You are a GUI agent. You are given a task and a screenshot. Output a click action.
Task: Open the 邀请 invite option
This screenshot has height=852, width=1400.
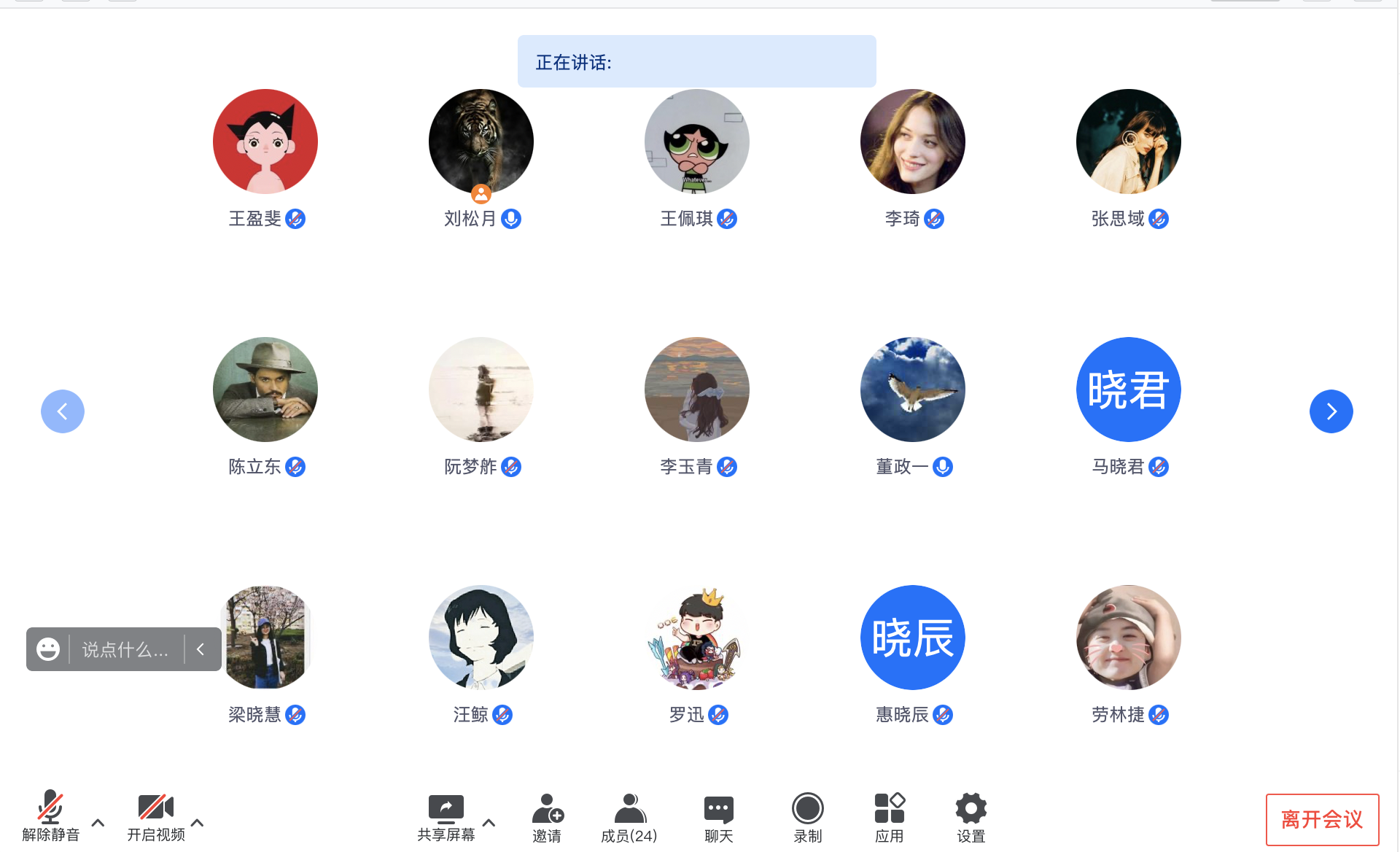click(x=547, y=817)
